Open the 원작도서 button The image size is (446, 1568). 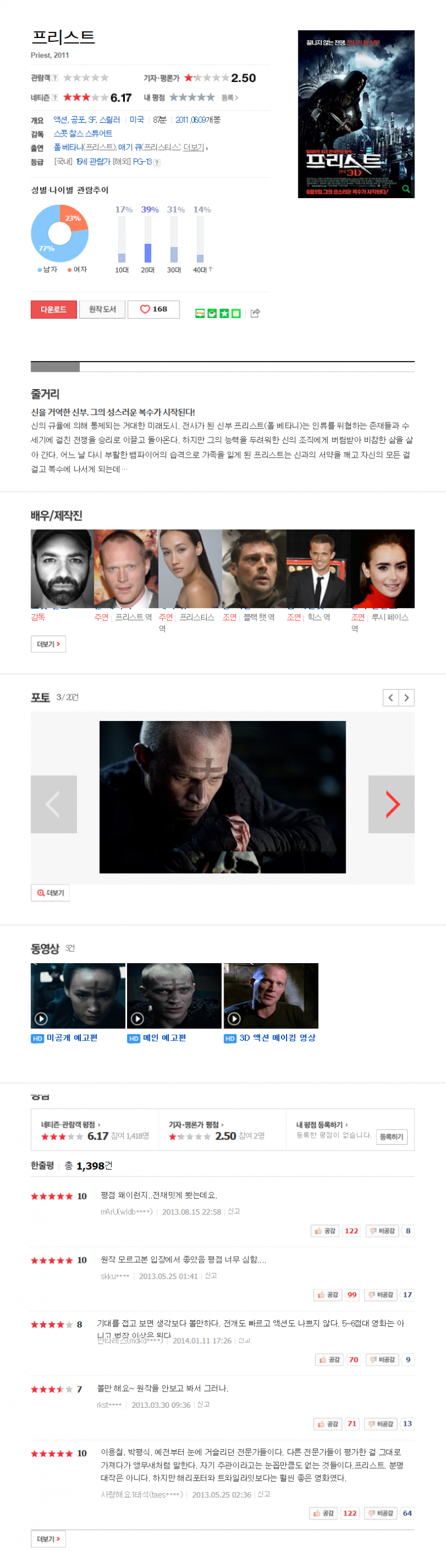coord(101,309)
